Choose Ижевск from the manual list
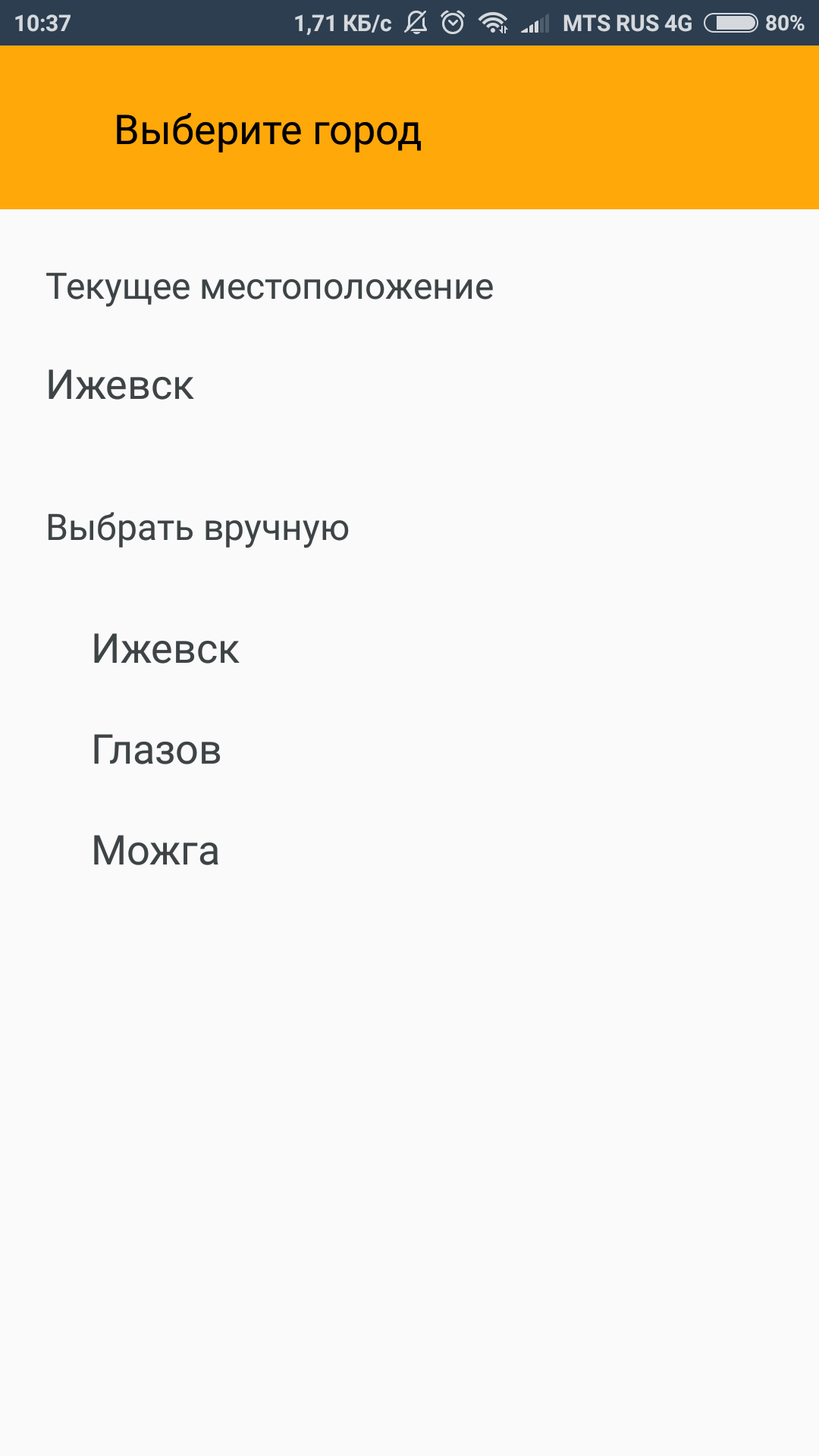 click(165, 649)
